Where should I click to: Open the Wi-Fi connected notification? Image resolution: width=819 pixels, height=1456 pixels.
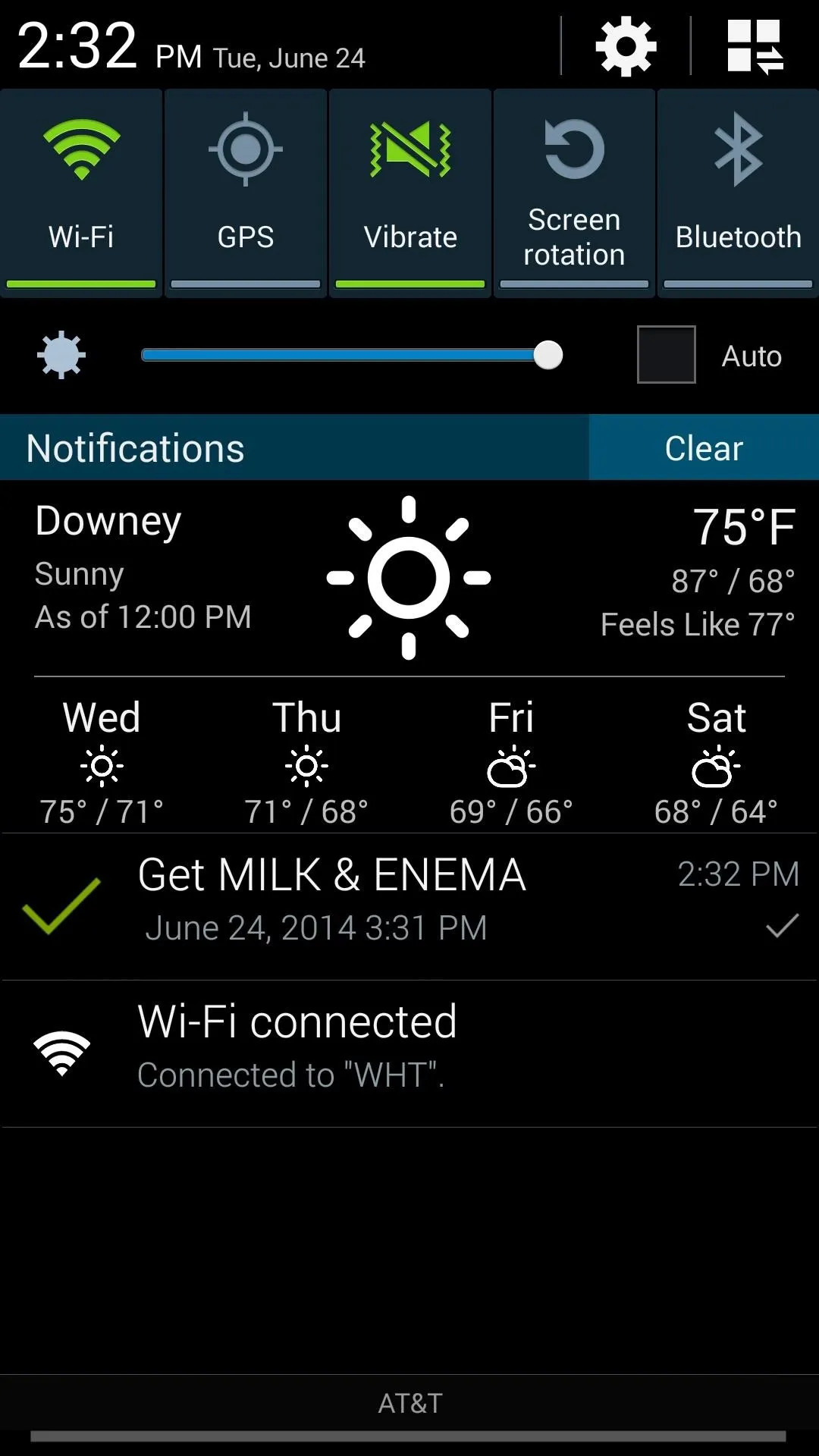[409, 1053]
